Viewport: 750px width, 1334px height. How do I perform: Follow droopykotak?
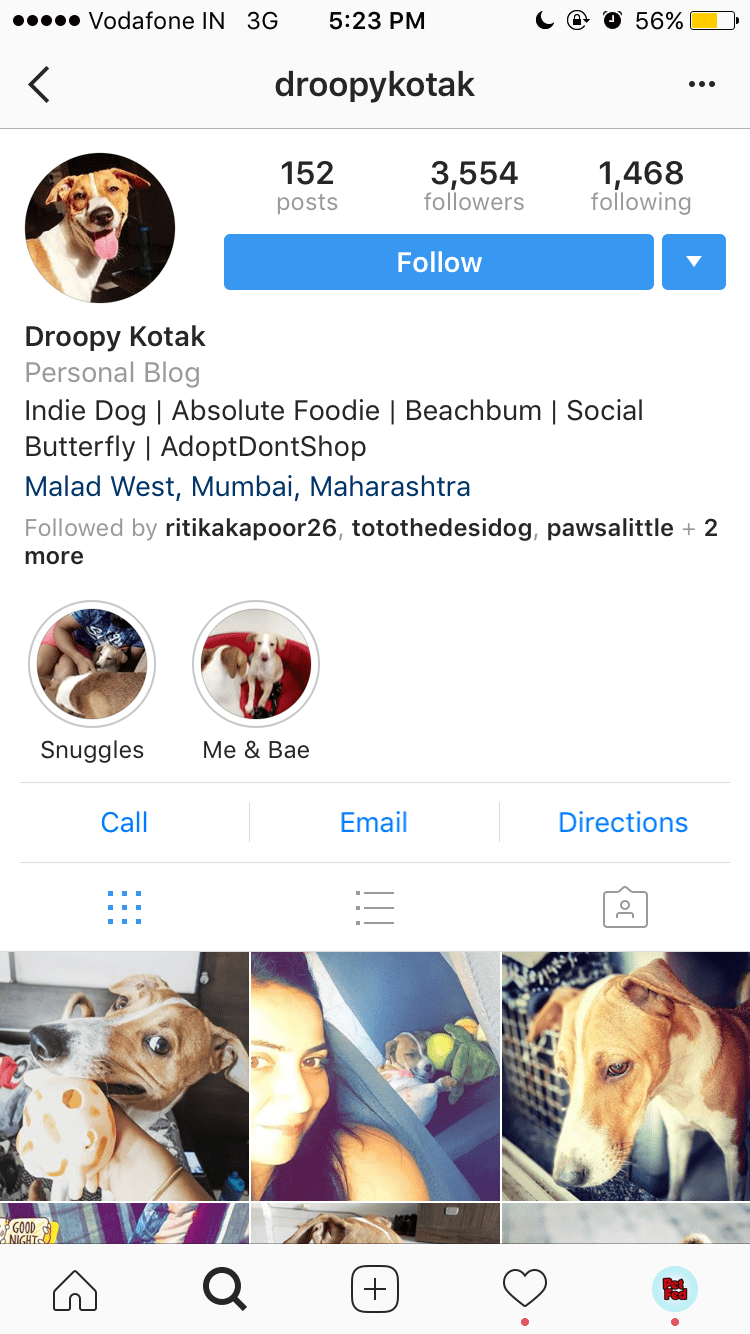439,262
